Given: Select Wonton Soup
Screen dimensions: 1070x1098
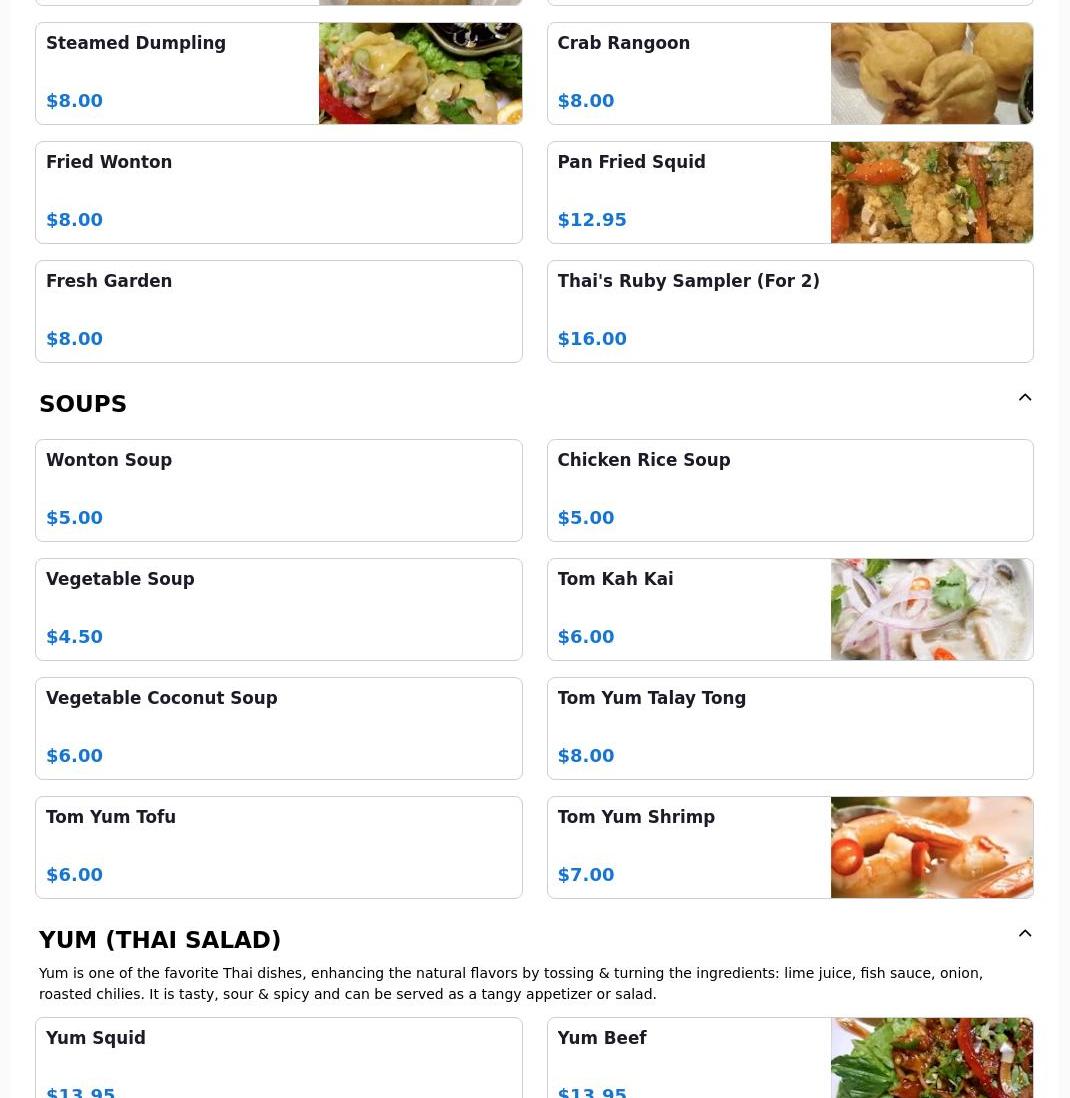Looking at the screenshot, I should pos(279,490).
